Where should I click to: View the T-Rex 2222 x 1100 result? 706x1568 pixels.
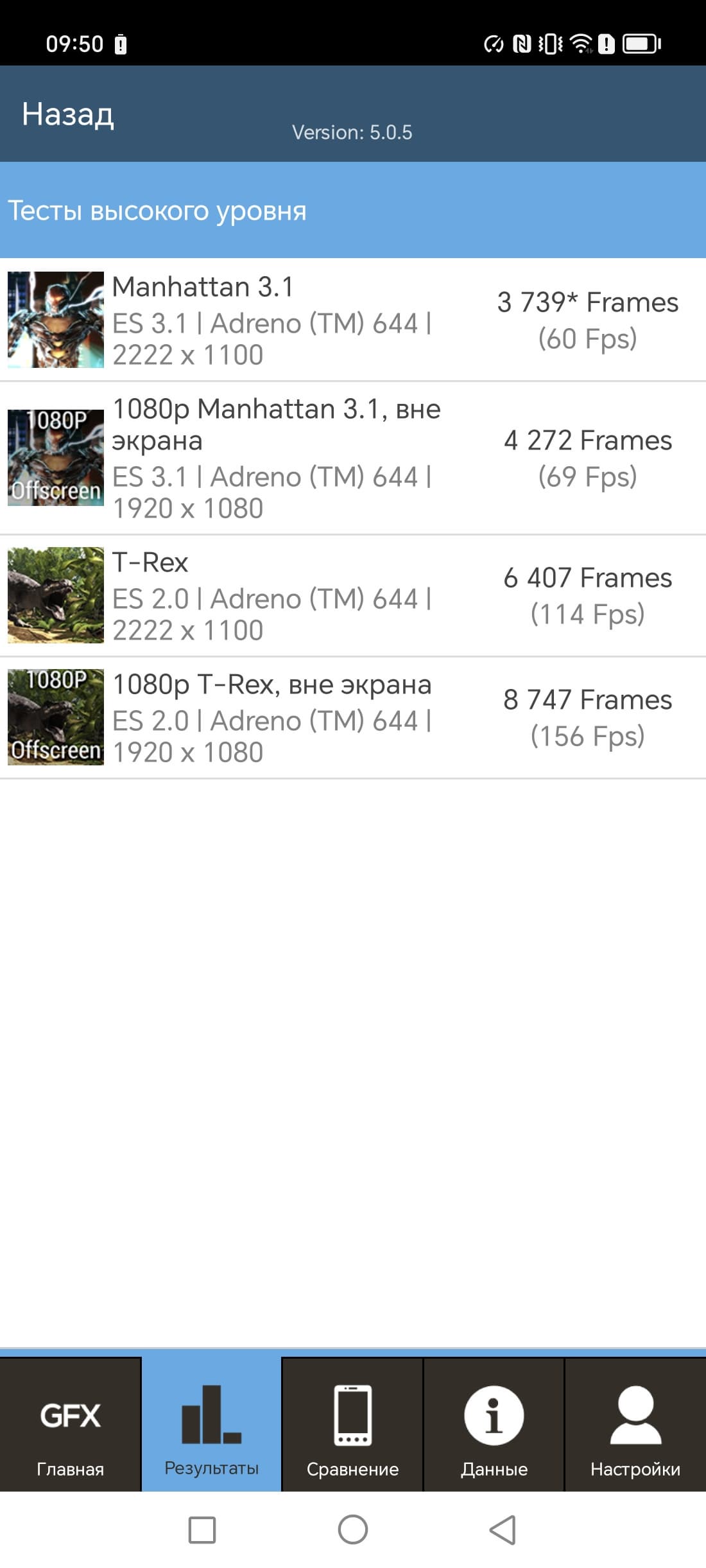click(x=353, y=595)
